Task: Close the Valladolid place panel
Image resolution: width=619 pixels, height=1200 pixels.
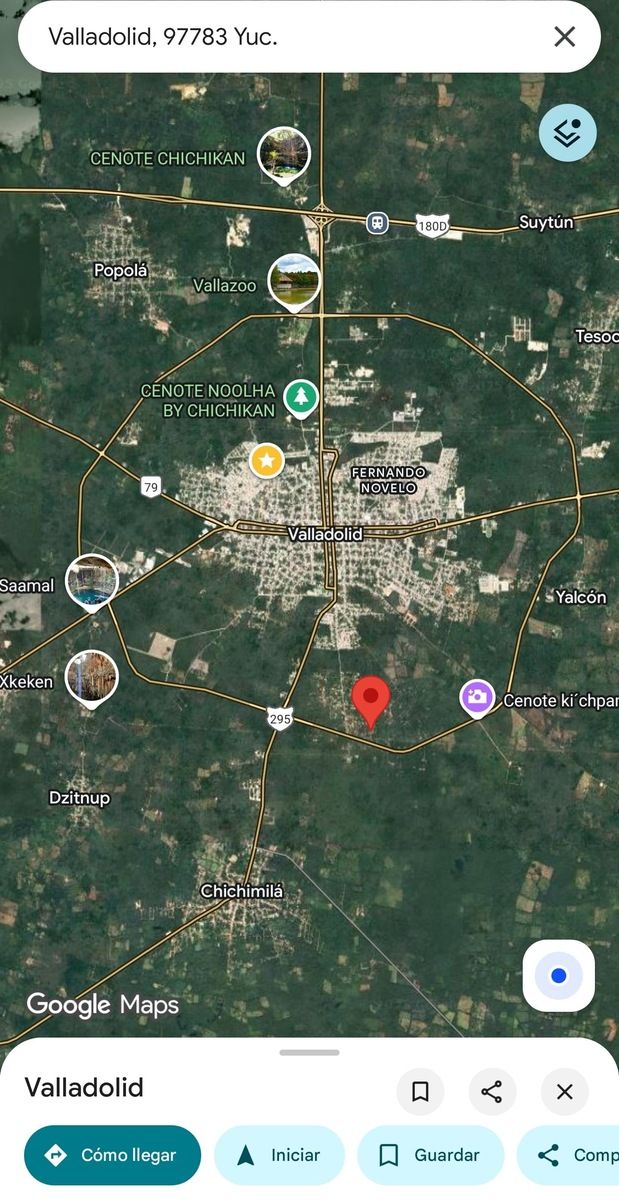Action: 565,1092
